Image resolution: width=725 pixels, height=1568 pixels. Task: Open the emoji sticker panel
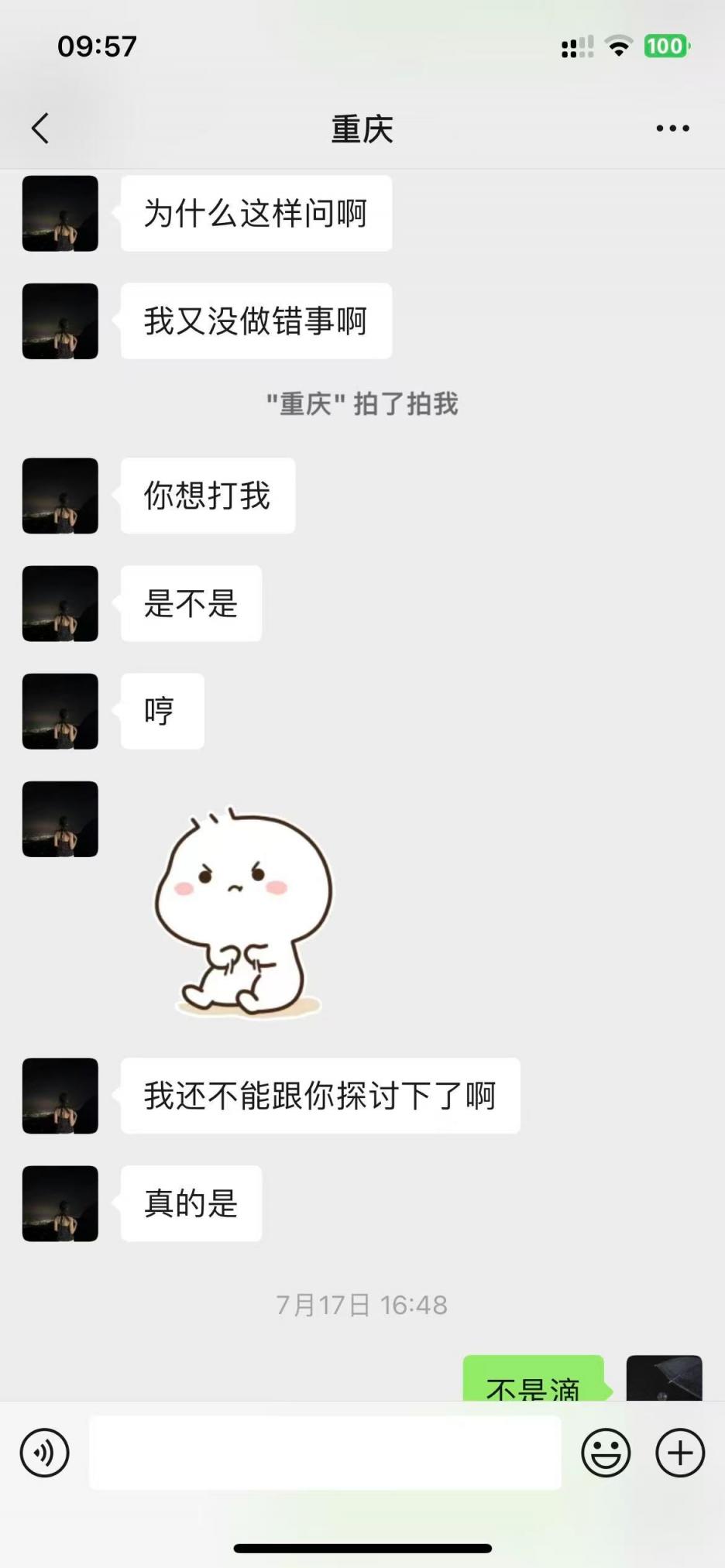click(606, 1453)
